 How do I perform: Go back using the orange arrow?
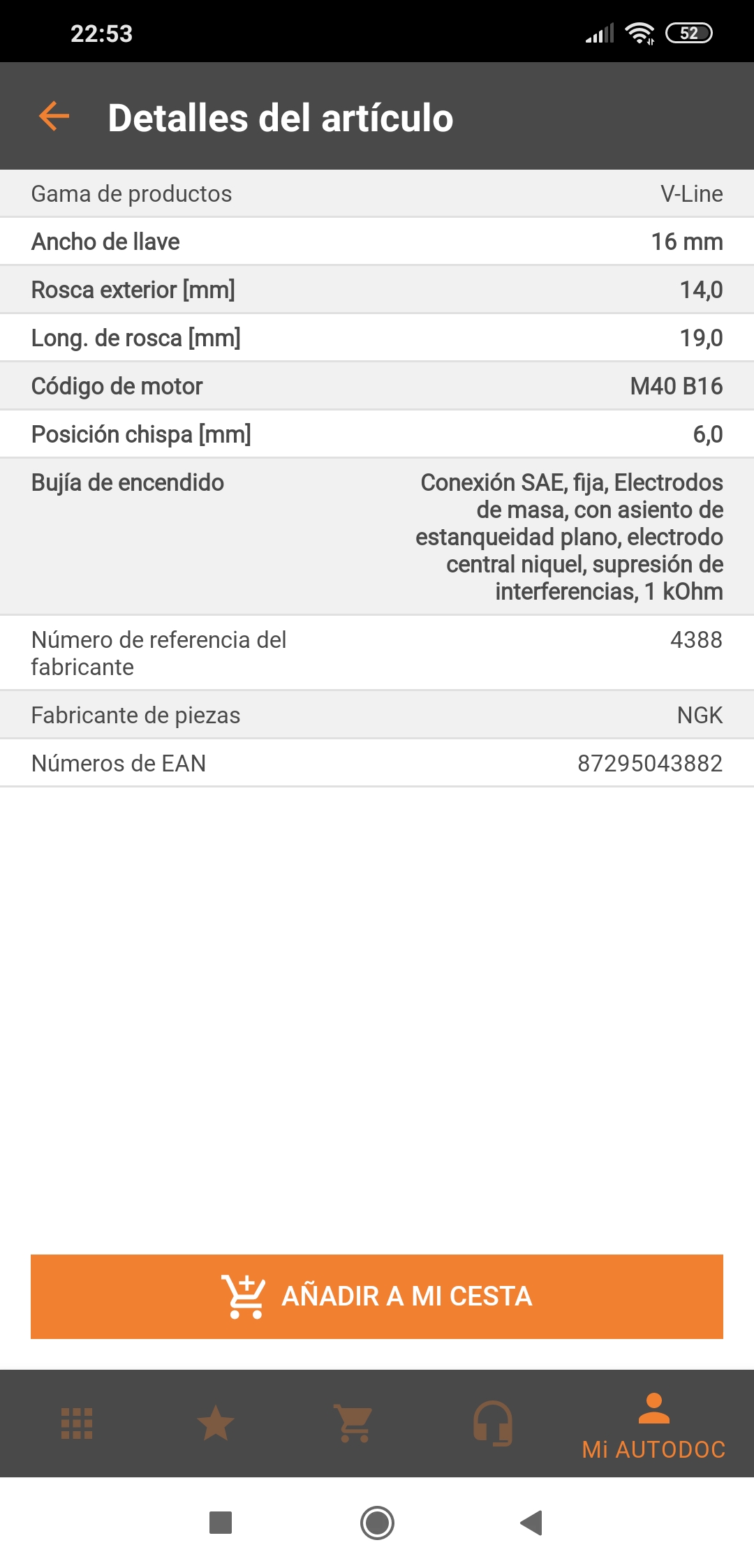point(54,116)
